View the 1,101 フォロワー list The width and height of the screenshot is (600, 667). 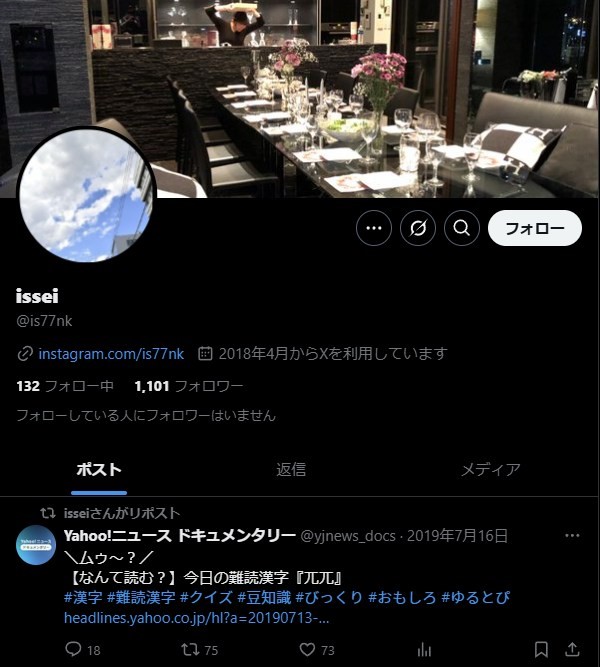pyautogui.click(x=188, y=386)
